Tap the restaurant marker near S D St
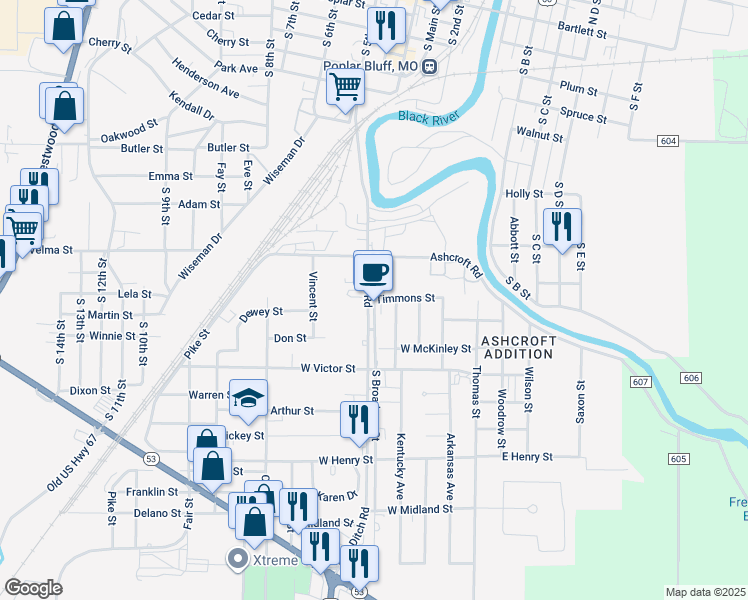Screen dimensions: 748x600 [562, 226]
